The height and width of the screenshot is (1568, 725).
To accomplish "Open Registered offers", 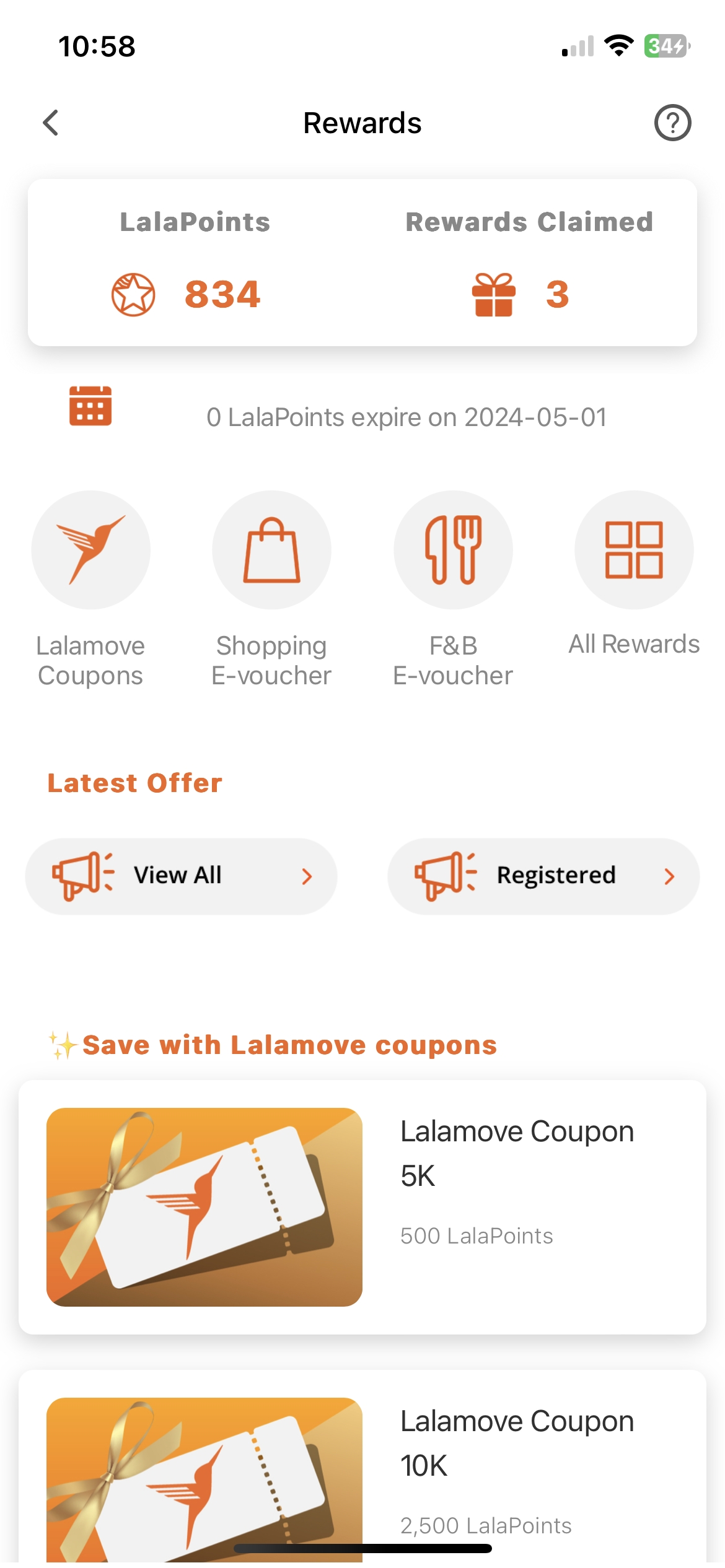I will pos(543,876).
